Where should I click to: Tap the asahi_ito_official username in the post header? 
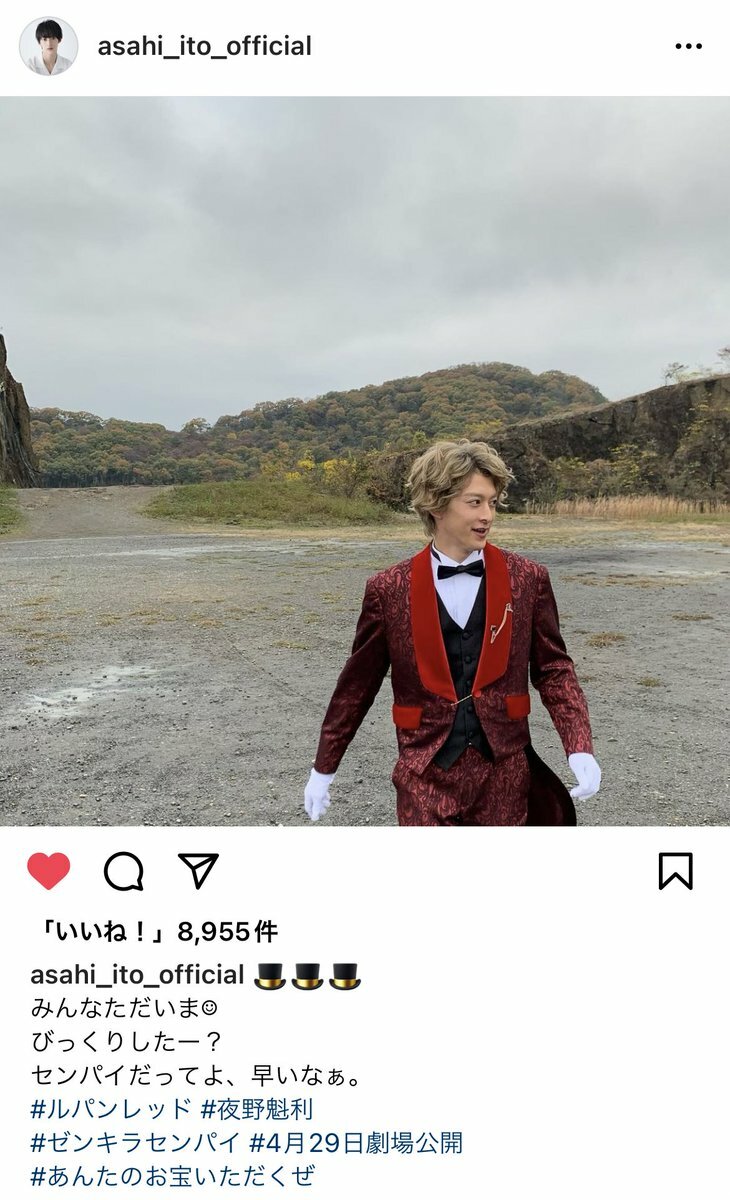204,46
